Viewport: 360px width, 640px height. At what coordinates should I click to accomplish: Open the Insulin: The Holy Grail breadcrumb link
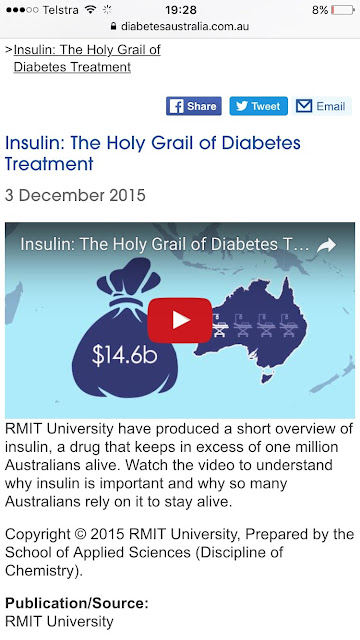[87, 58]
